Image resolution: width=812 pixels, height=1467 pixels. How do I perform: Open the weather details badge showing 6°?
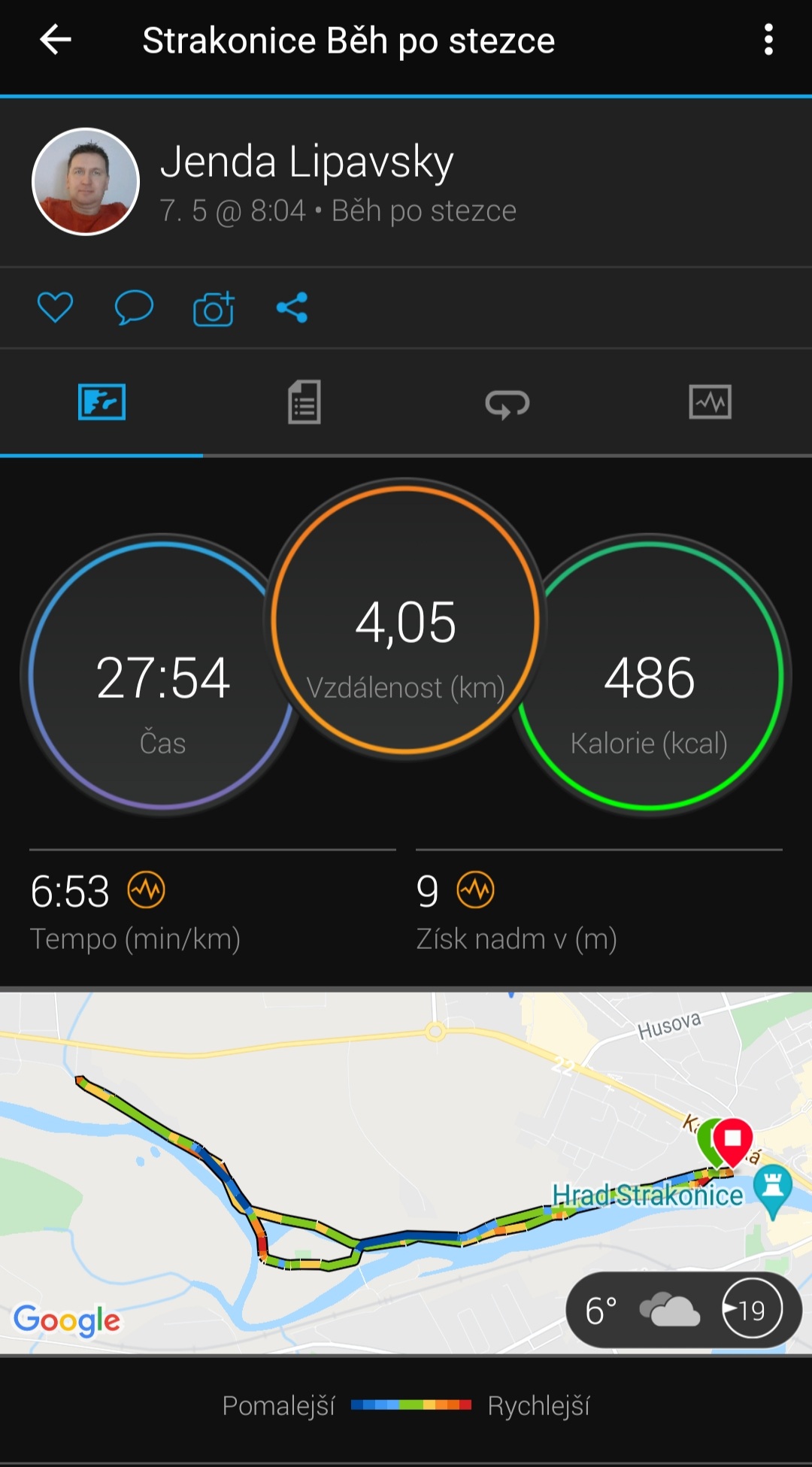click(x=683, y=1310)
